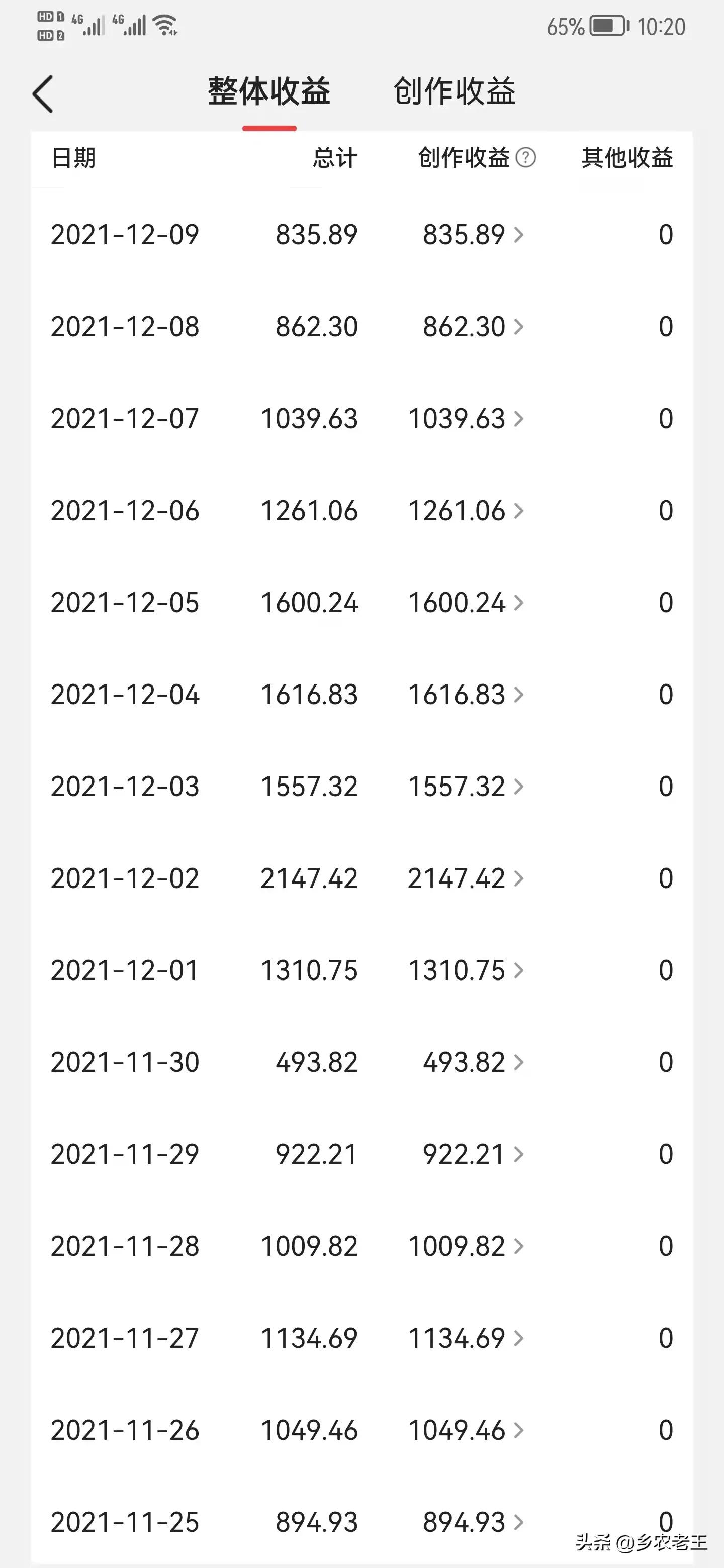
Task: View 创作收益 862.30 for 2021-12-08
Action: coord(473,327)
